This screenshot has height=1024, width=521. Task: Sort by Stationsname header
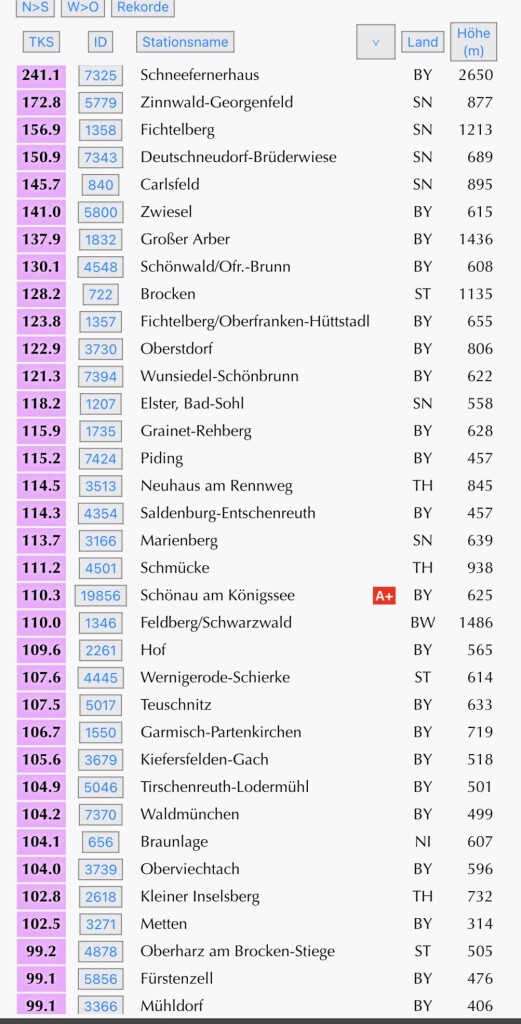185,42
